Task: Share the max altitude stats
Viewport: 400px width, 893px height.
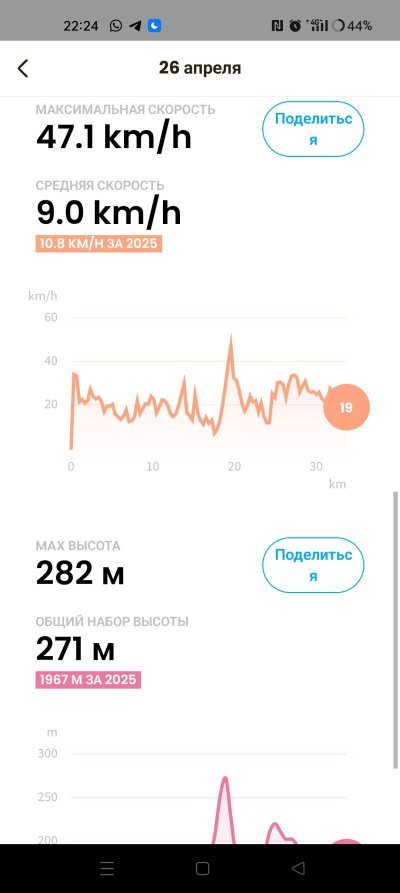Action: click(313, 565)
